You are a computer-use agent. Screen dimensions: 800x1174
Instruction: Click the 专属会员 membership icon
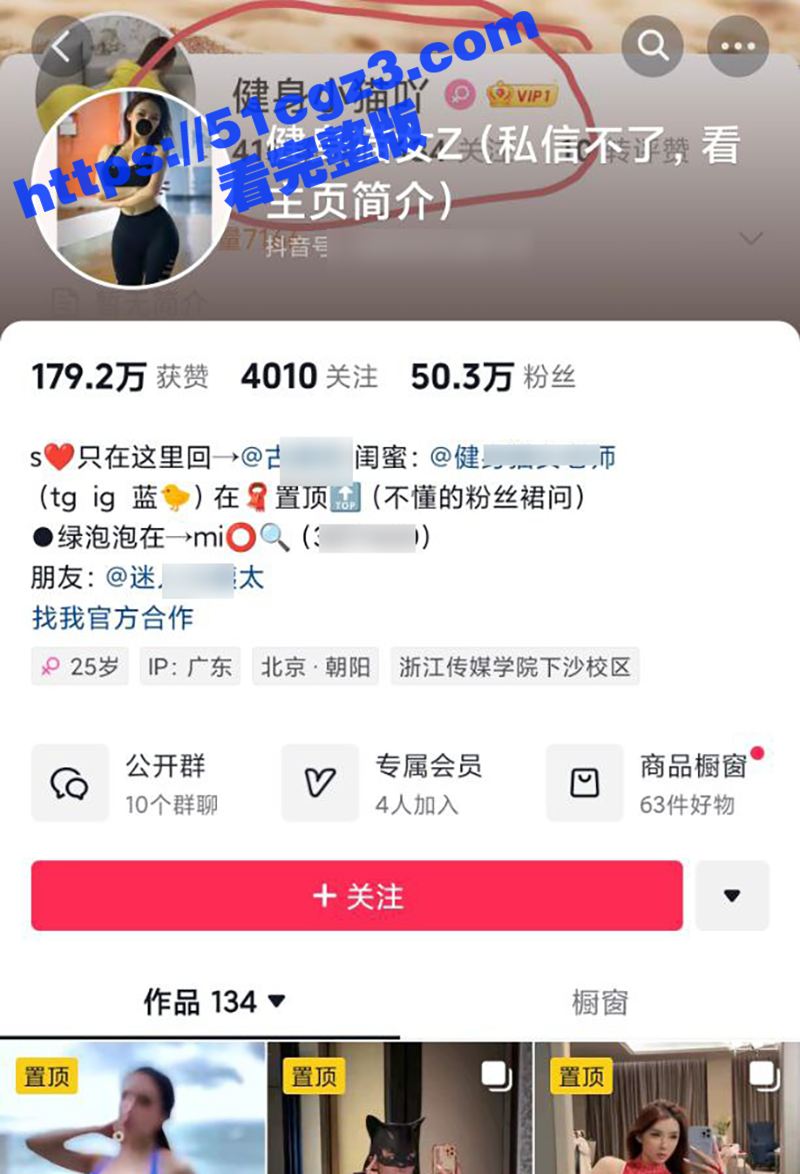click(x=320, y=783)
